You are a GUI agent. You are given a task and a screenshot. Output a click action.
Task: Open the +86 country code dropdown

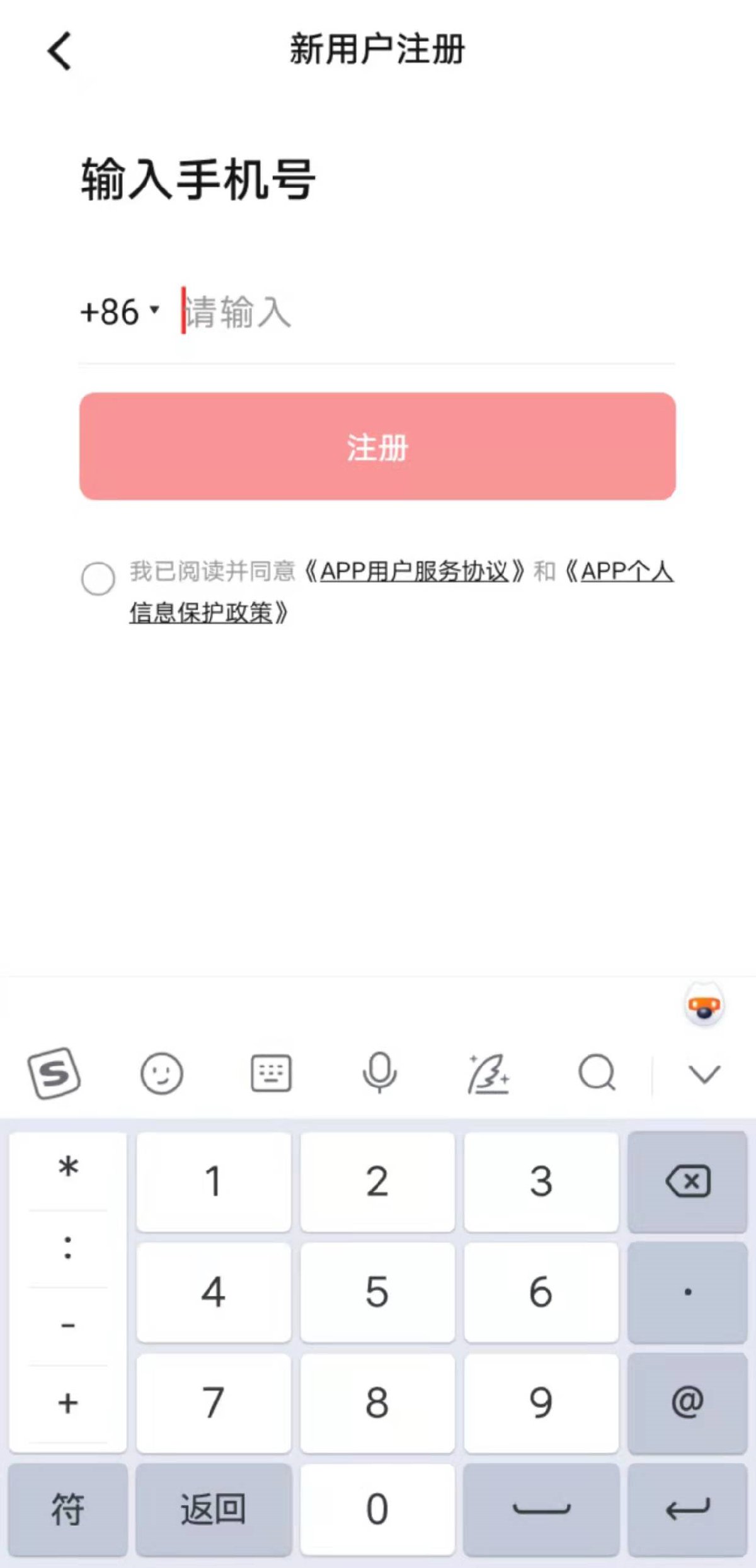pyautogui.click(x=120, y=311)
